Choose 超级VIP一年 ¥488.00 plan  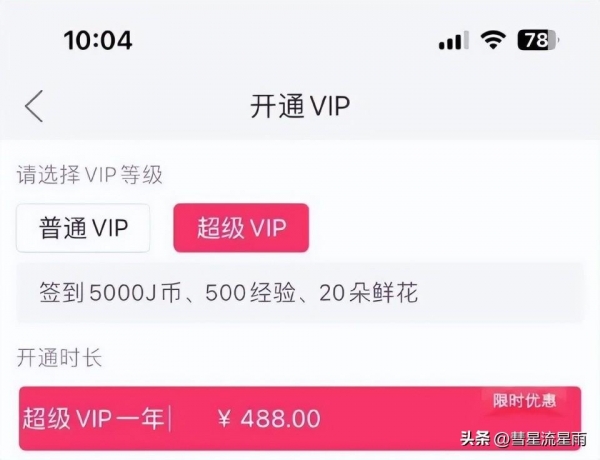[x=298, y=418]
